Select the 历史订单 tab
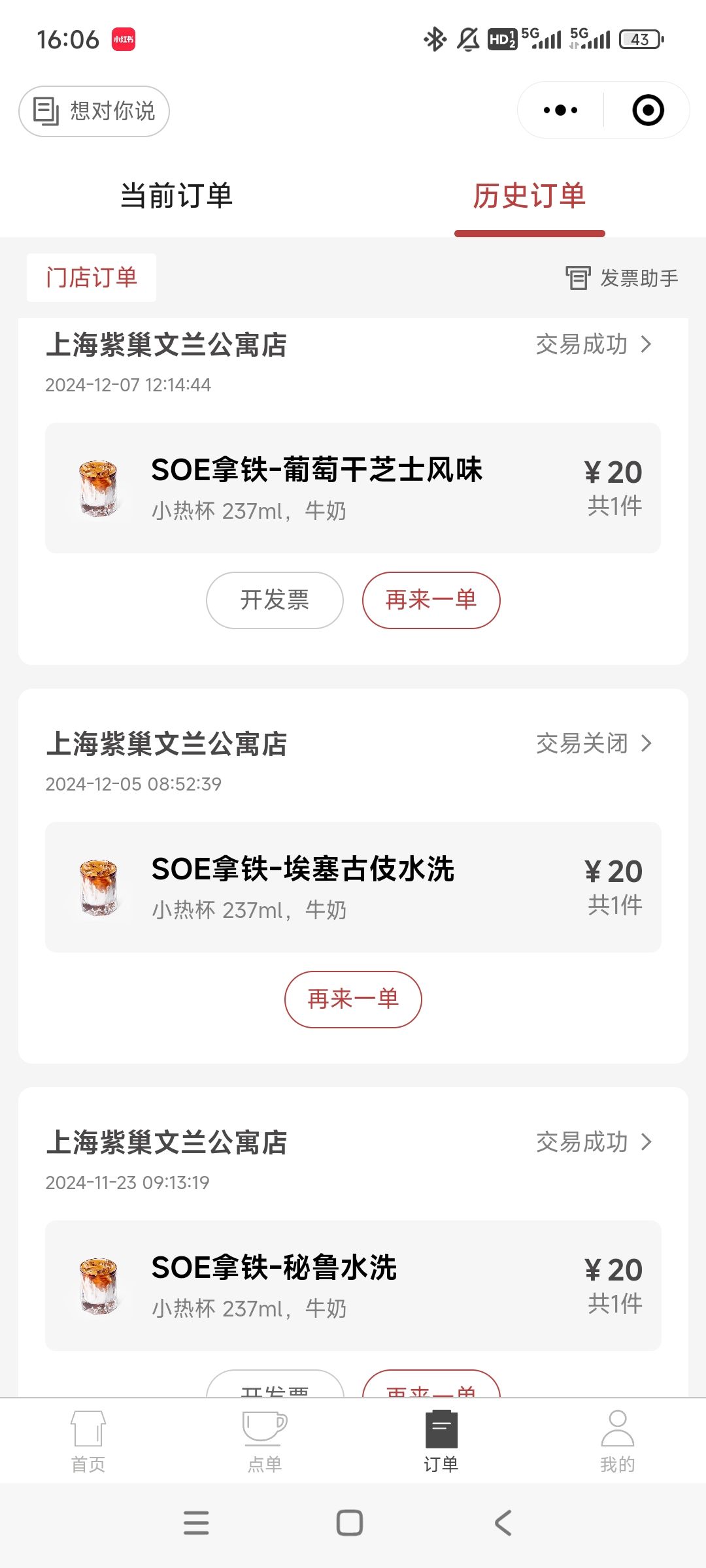 tap(529, 196)
